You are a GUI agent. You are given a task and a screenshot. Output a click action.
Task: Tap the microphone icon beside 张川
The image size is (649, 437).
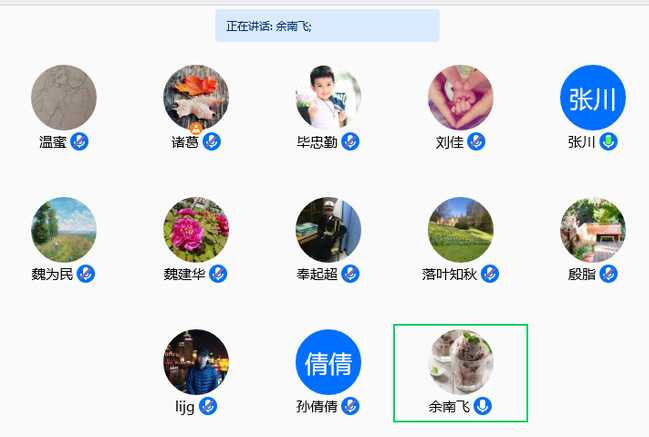(608, 142)
